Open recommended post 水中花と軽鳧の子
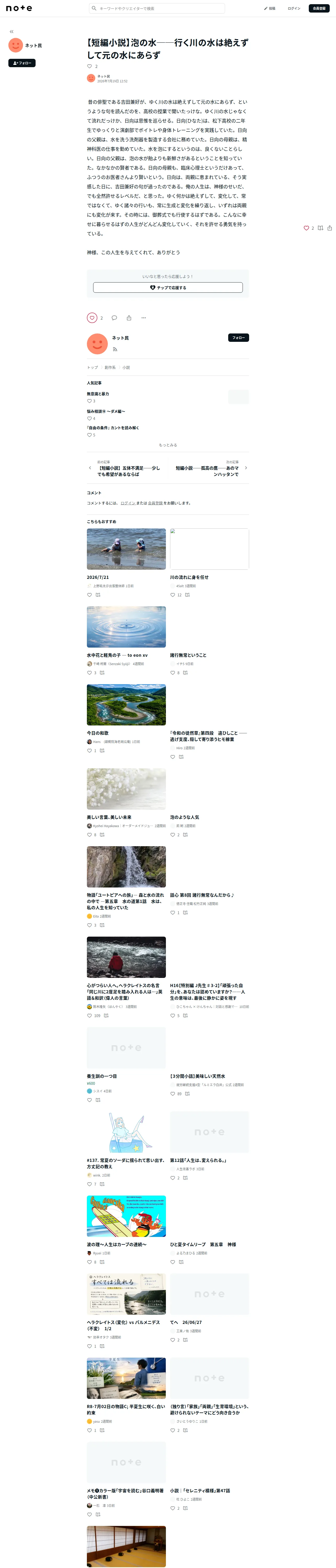The width and height of the screenshot is (336, 1568). 117,655
